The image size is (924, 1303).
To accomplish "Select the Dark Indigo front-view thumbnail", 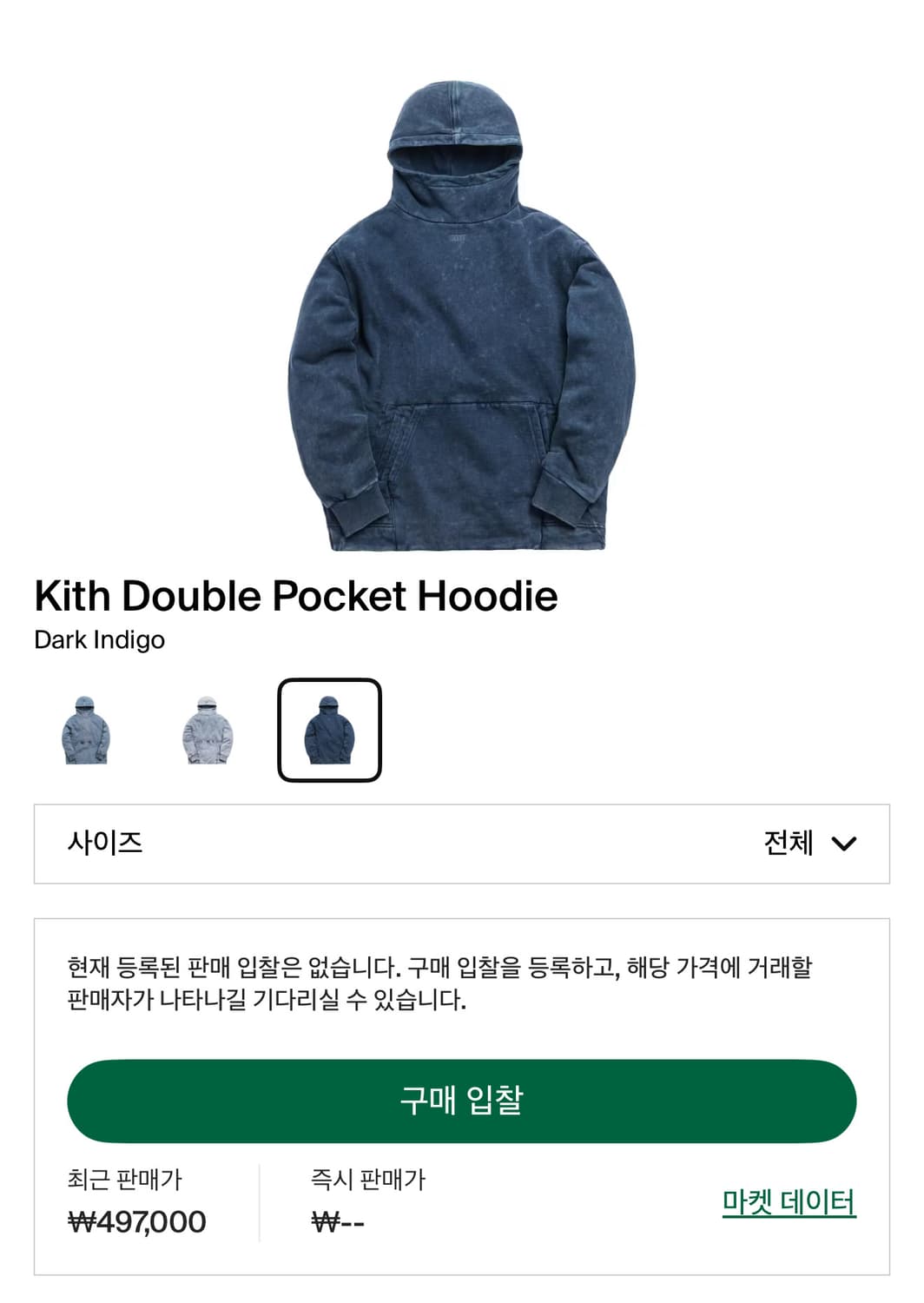I will coord(87,732).
